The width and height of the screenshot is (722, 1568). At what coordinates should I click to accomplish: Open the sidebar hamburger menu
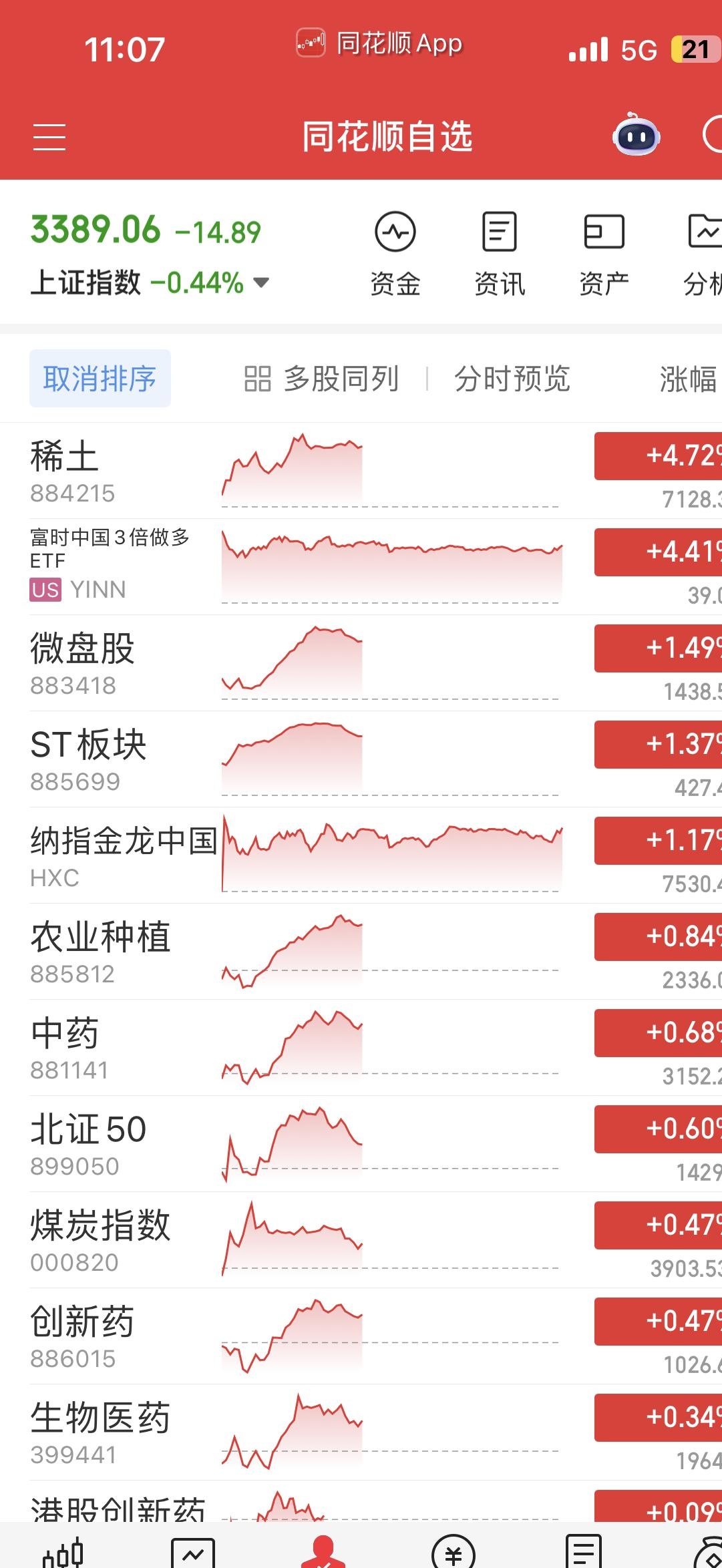point(48,138)
